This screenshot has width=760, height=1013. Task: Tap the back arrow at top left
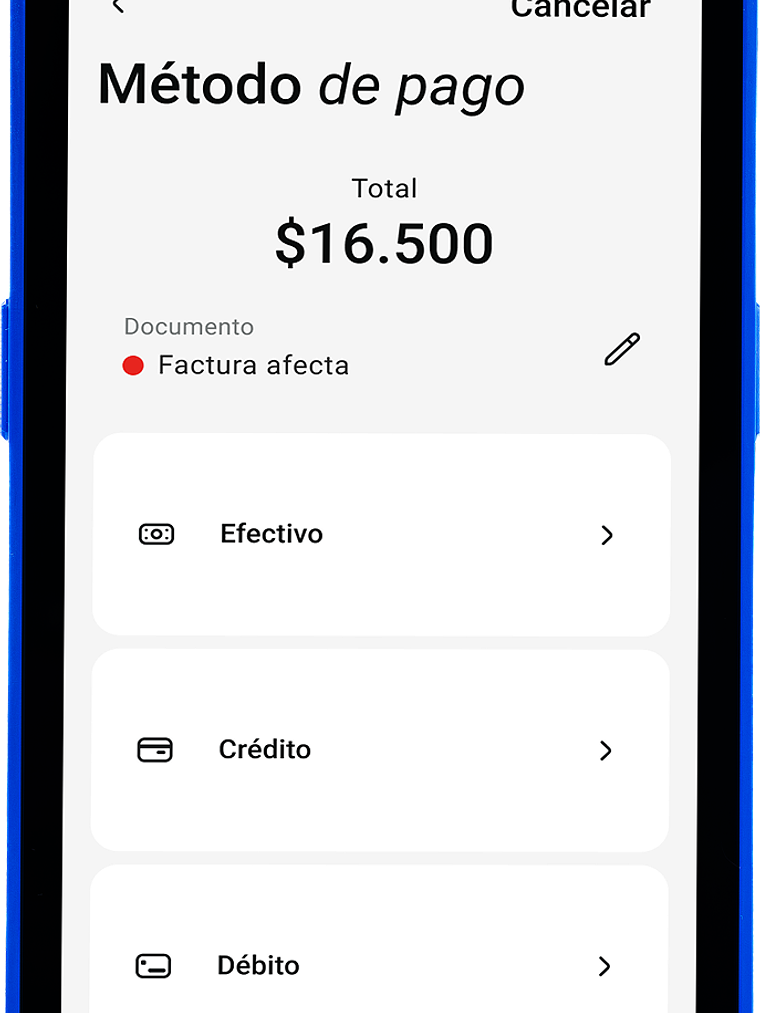(117, 8)
